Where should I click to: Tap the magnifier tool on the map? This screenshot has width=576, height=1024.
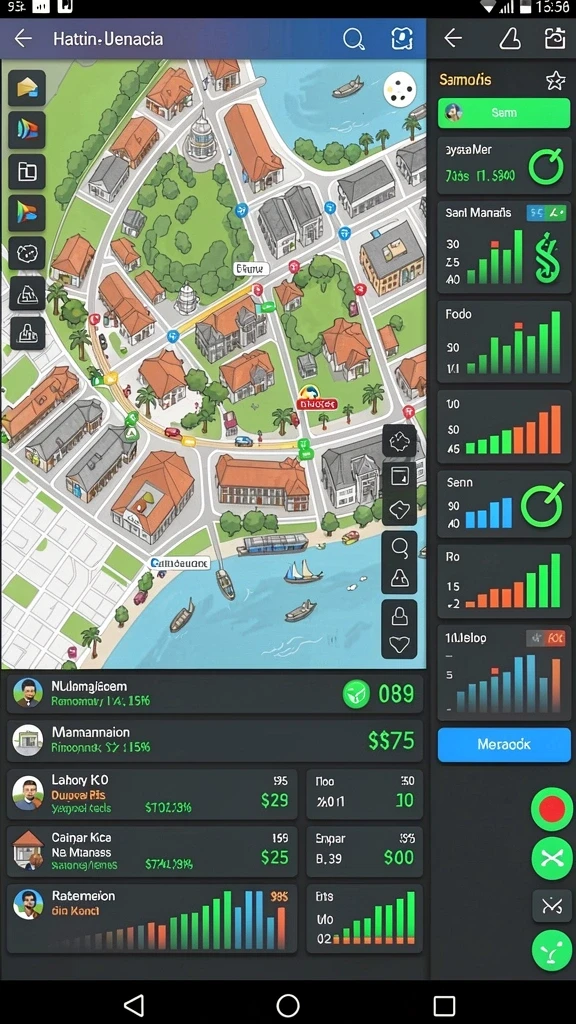coord(399,546)
